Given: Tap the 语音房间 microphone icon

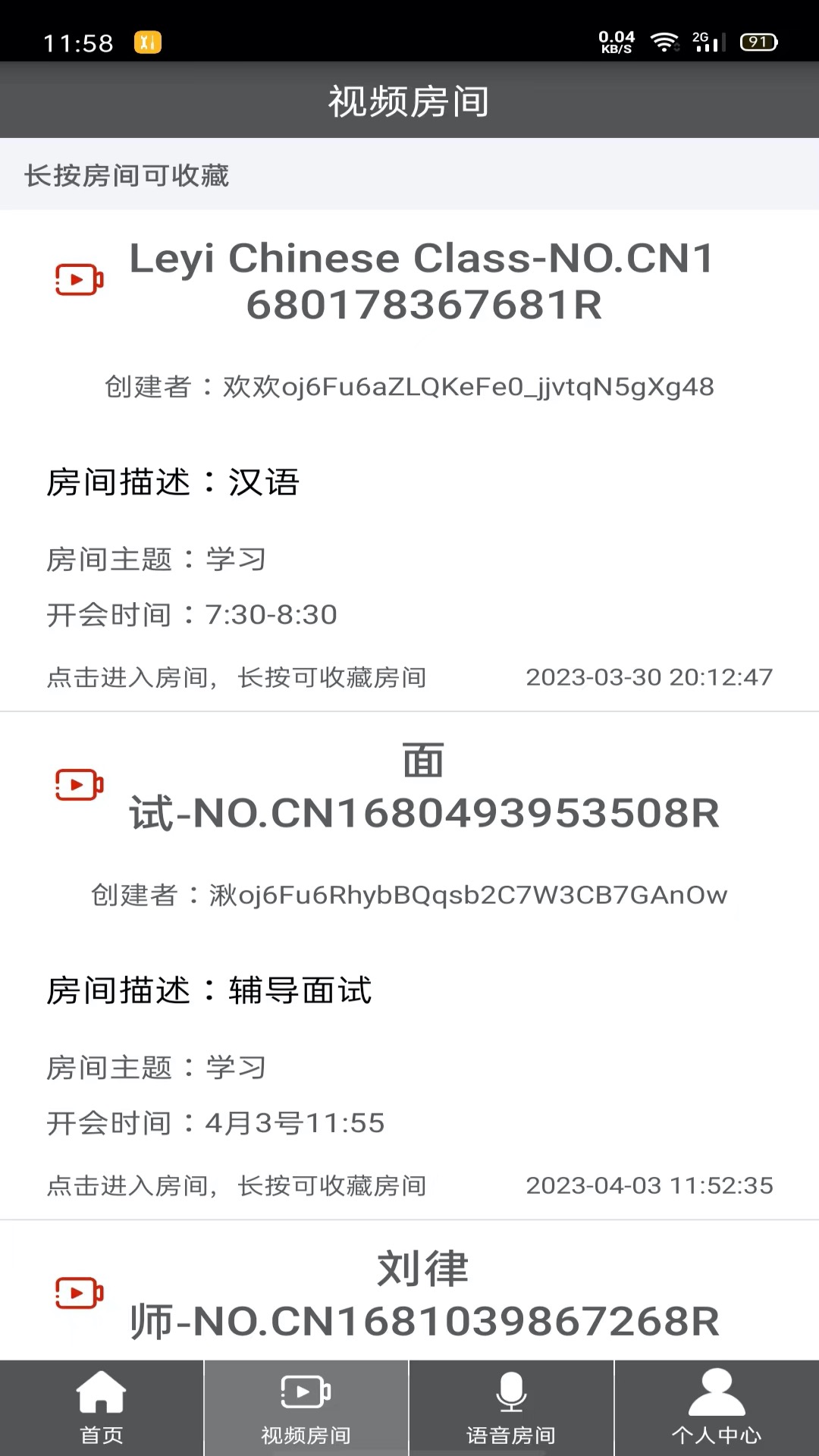Looking at the screenshot, I should click(x=510, y=1394).
